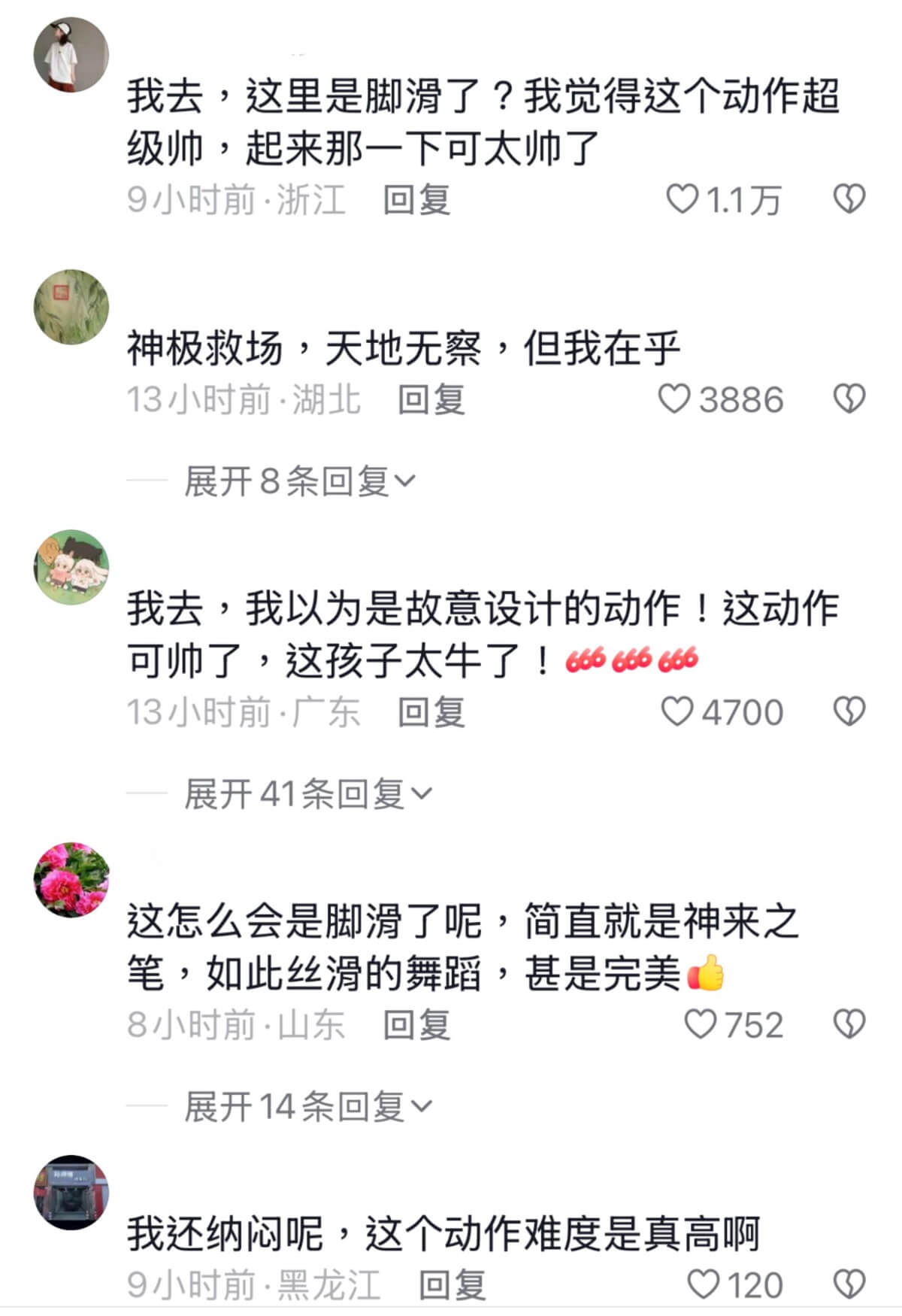This screenshot has width=902, height=1316.
Task: Open the cartoon characters avatar profile
Action: (71, 567)
